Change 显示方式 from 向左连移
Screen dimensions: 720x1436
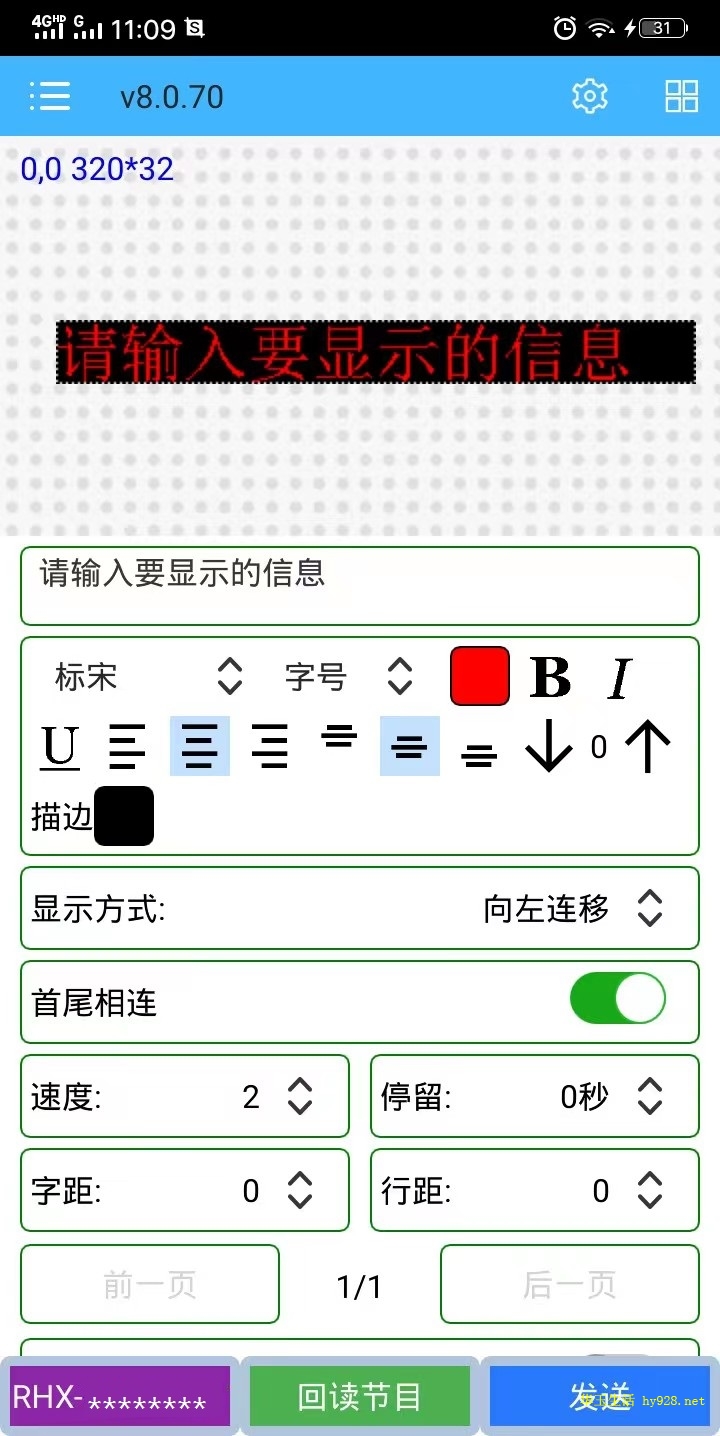(x=650, y=908)
